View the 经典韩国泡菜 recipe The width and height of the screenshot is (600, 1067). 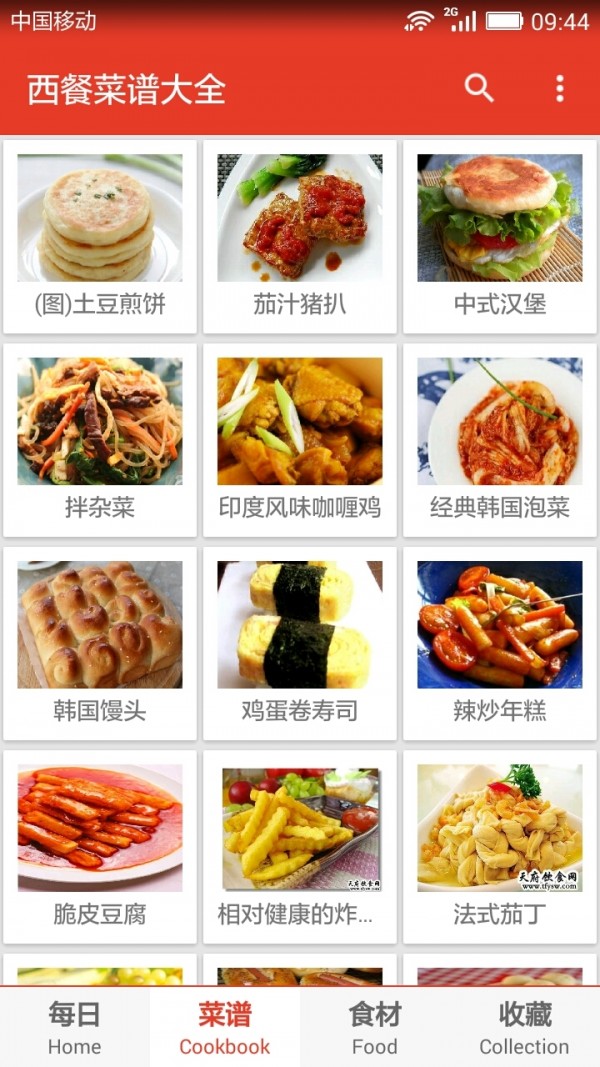pyautogui.click(x=500, y=440)
